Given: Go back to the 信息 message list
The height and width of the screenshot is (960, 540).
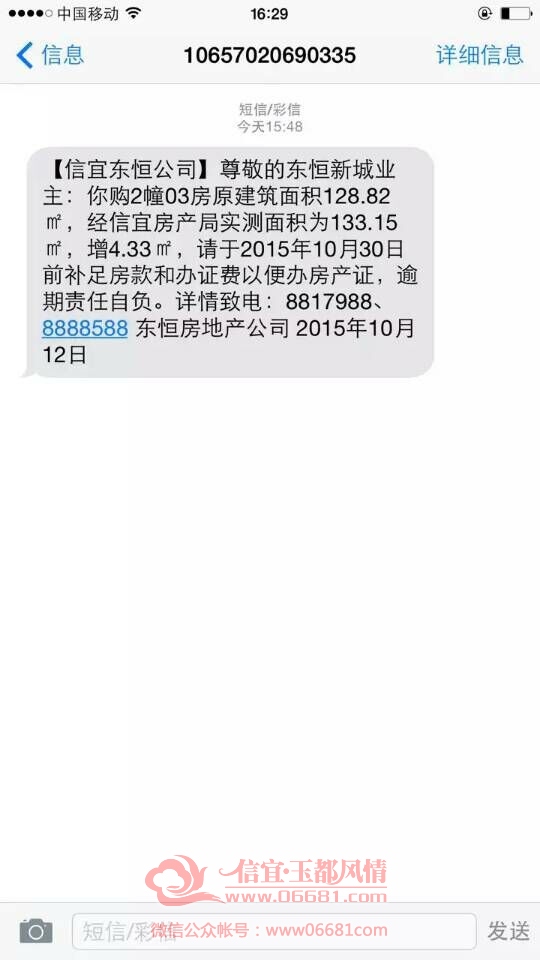Looking at the screenshot, I should tap(50, 55).
